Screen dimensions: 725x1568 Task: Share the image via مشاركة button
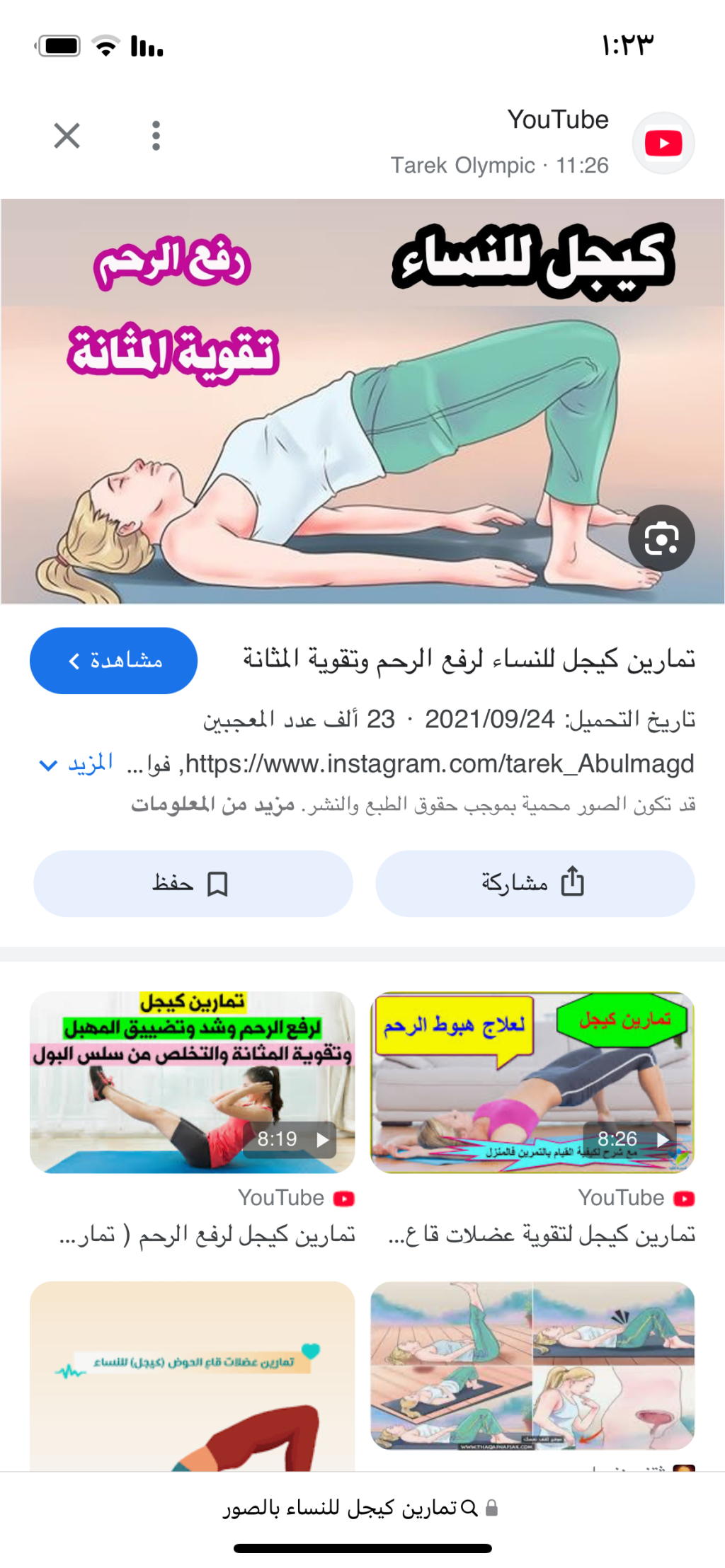point(535,883)
